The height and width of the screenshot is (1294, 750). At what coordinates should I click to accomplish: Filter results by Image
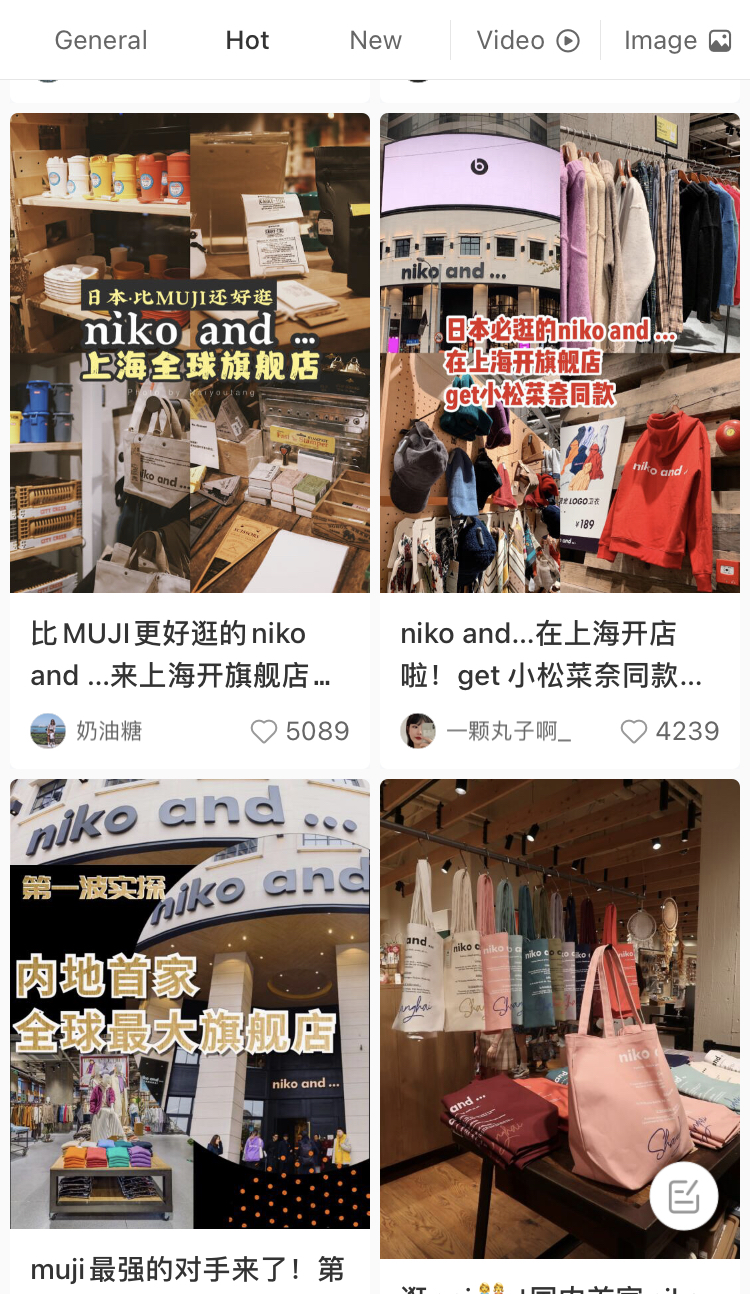(x=677, y=41)
